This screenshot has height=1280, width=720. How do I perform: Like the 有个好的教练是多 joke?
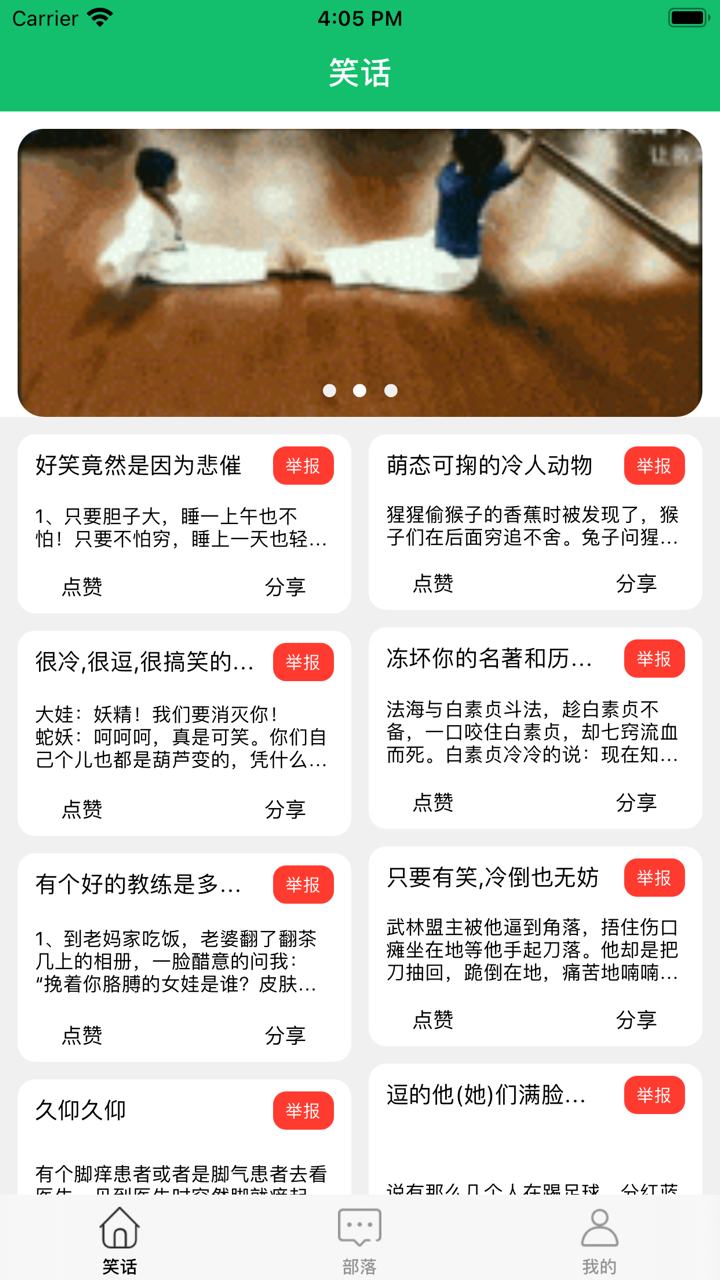pos(82,1036)
